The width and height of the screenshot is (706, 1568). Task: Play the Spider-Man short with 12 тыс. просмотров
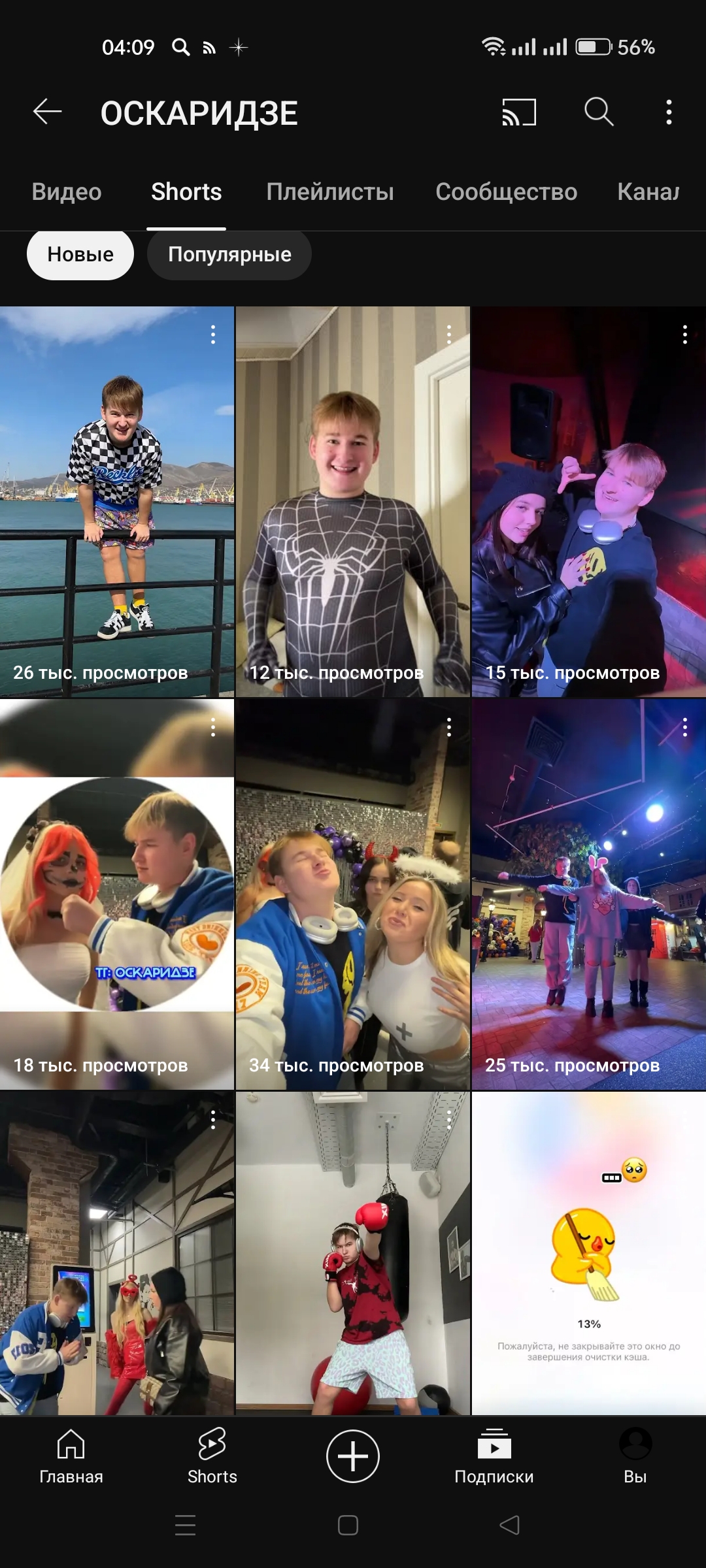tap(353, 502)
